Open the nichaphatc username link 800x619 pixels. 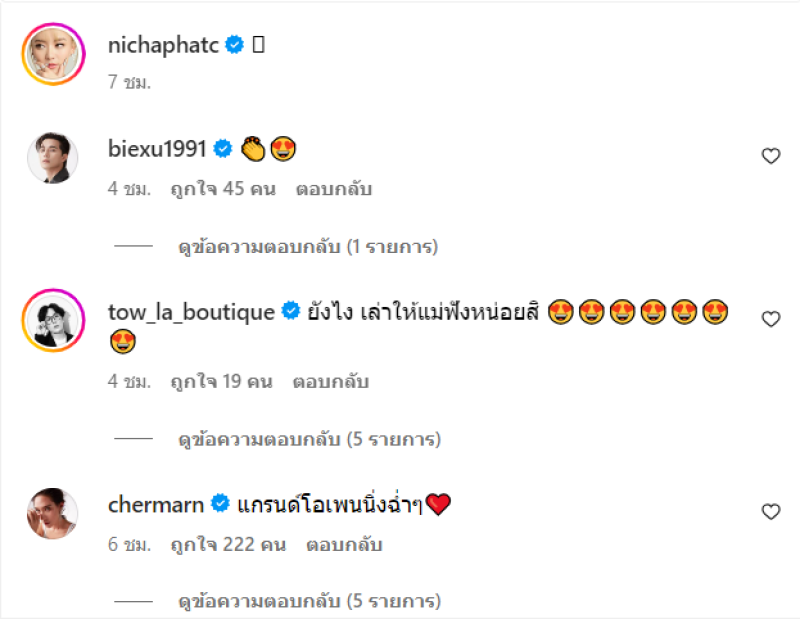[x=163, y=44]
